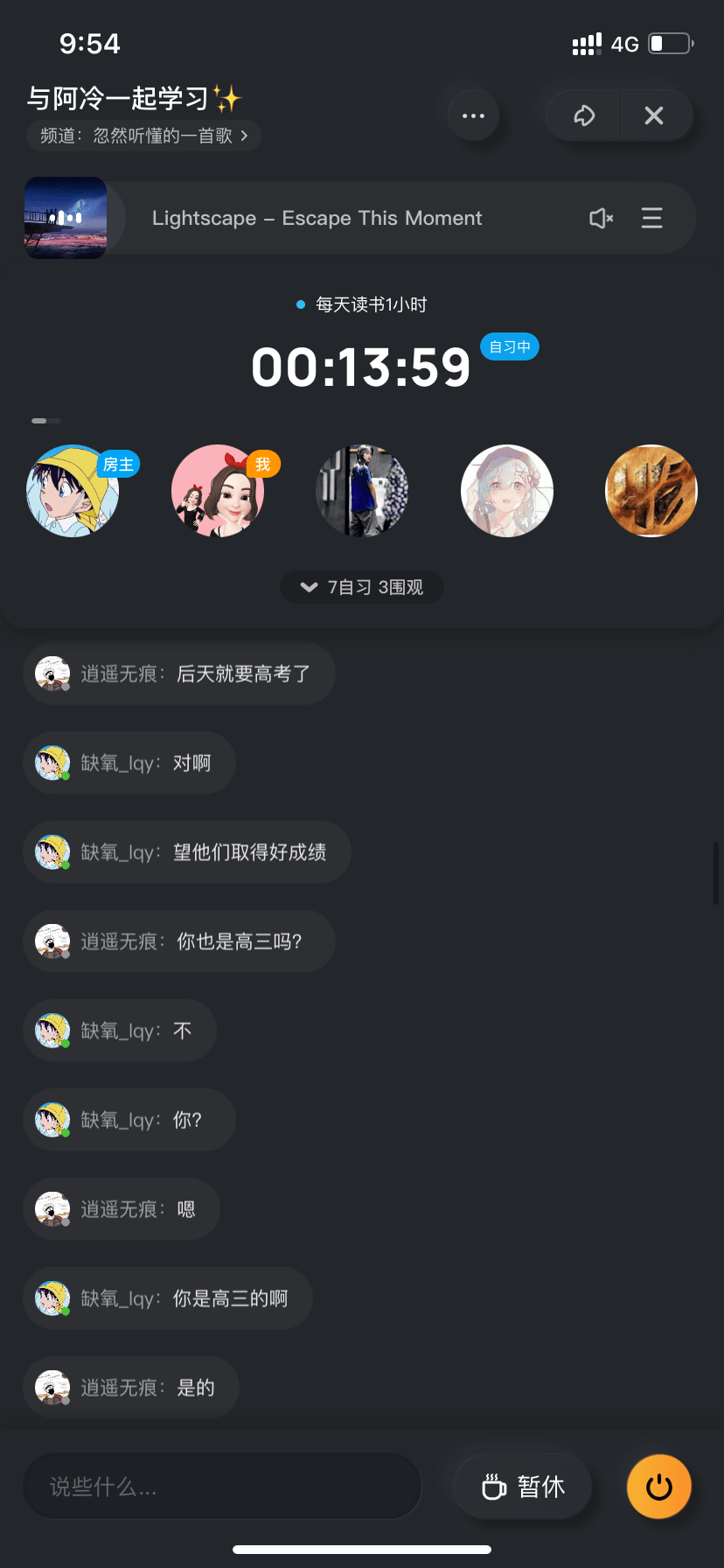724x1568 pixels.
Task: Open the album cover thumbnail
Action: [66, 218]
